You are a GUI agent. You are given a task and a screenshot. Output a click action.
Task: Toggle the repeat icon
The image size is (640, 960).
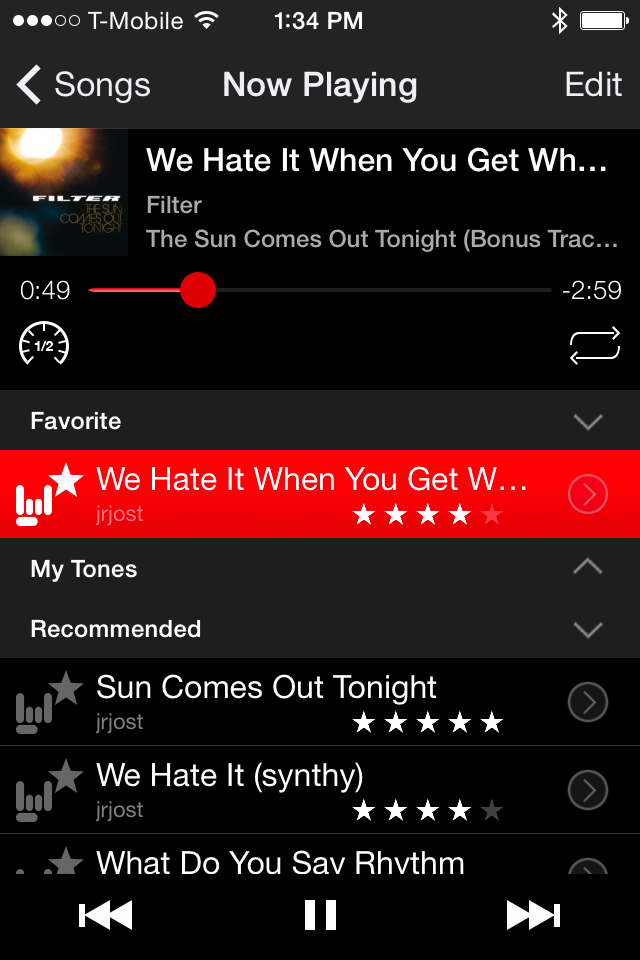coord(595,346)
